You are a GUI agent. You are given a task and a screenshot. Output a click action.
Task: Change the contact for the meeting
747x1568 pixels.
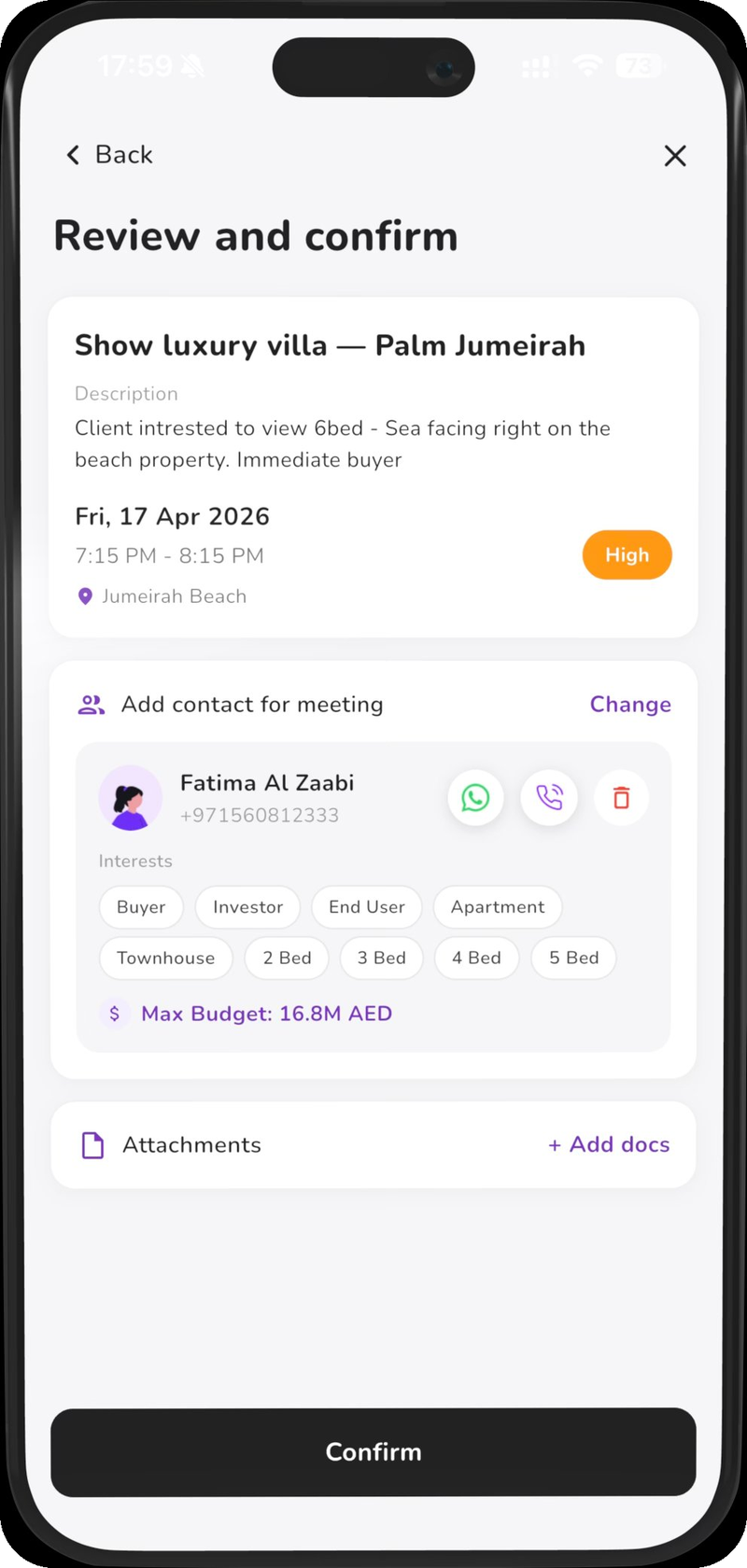point(630,705)
